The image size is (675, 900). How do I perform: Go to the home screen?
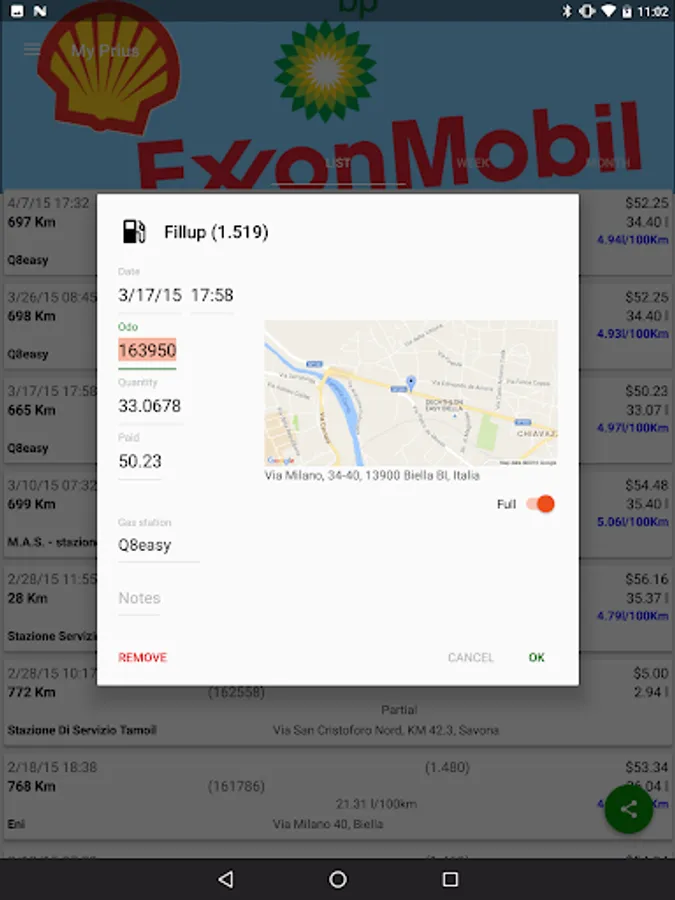(338, 879)
